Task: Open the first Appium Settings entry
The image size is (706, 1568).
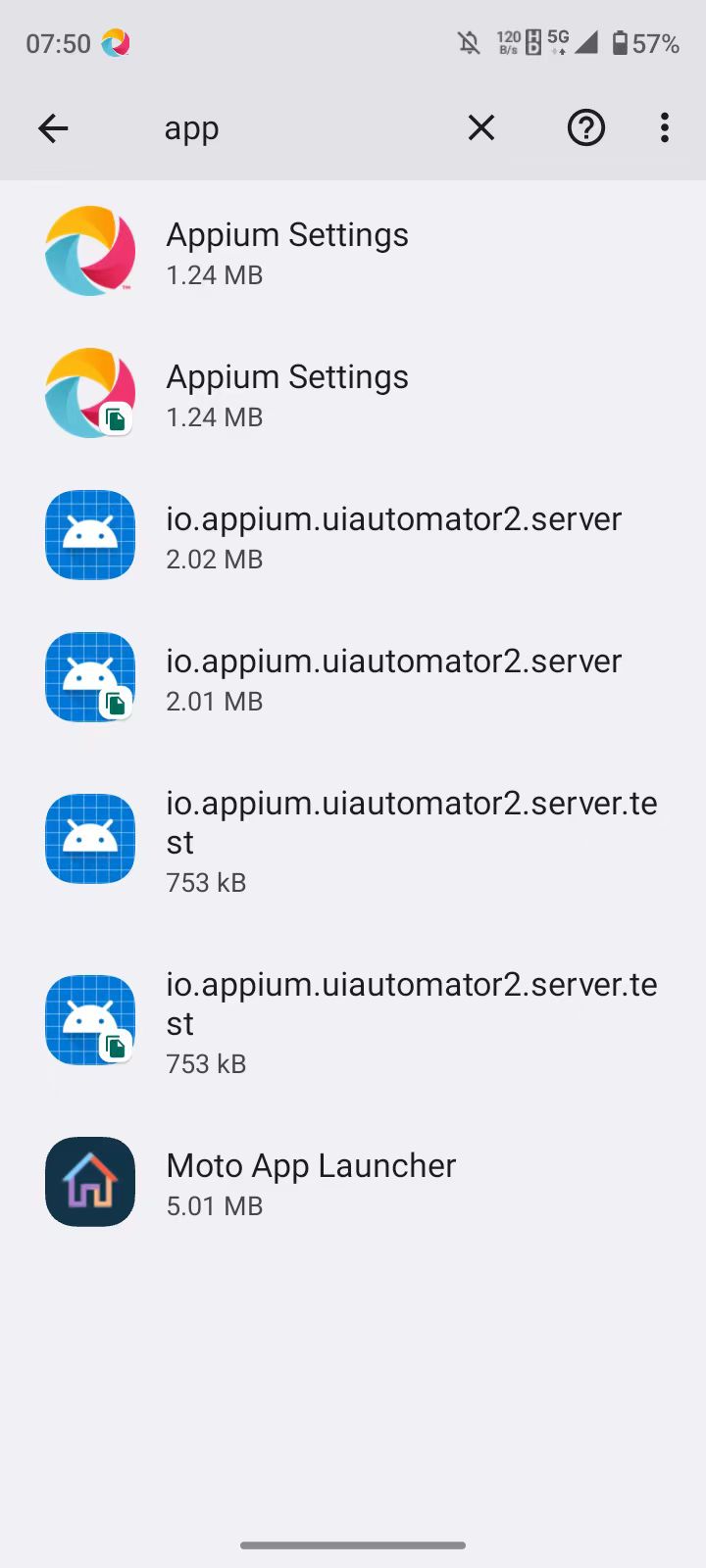Action: point(353,252)
